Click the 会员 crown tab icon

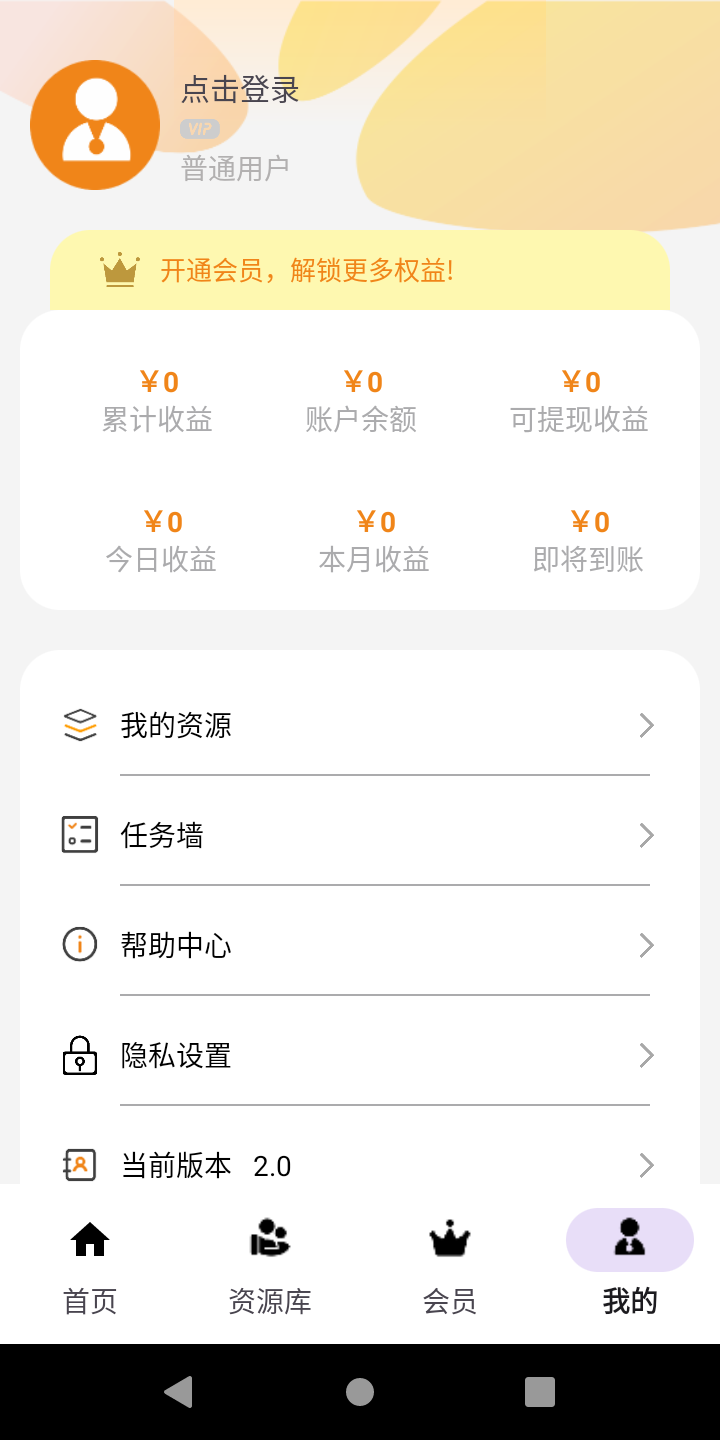pos(449,1238)
